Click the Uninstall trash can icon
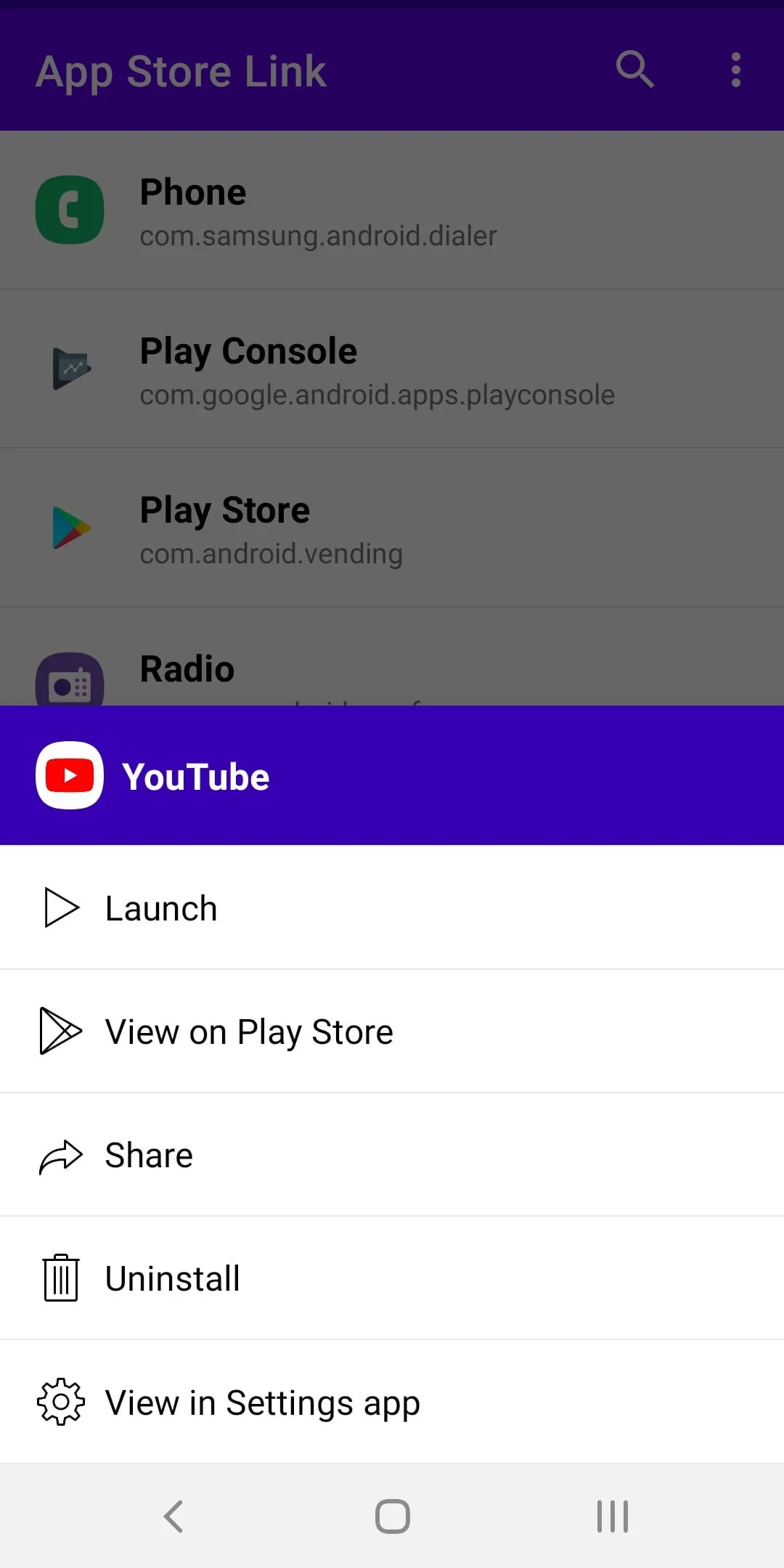Screen dimensions: 784x1568 pyautogui.click(x=61, y=1278)
